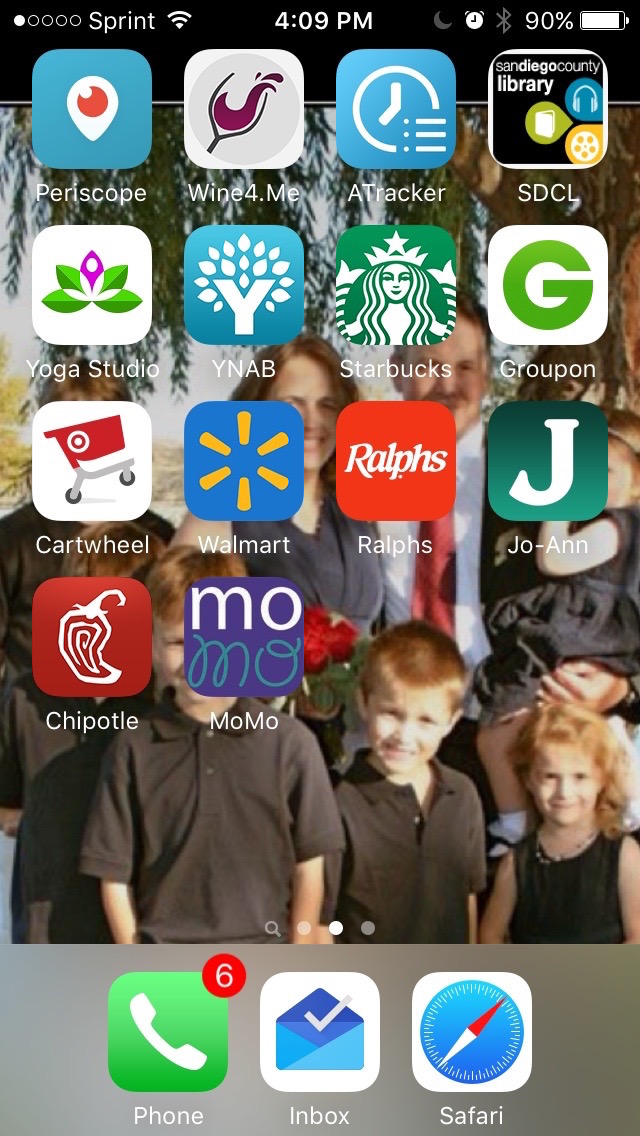Launch the Safari browser
Image resolution: width=640 pixels, height=1136 pixels.
472,1032
